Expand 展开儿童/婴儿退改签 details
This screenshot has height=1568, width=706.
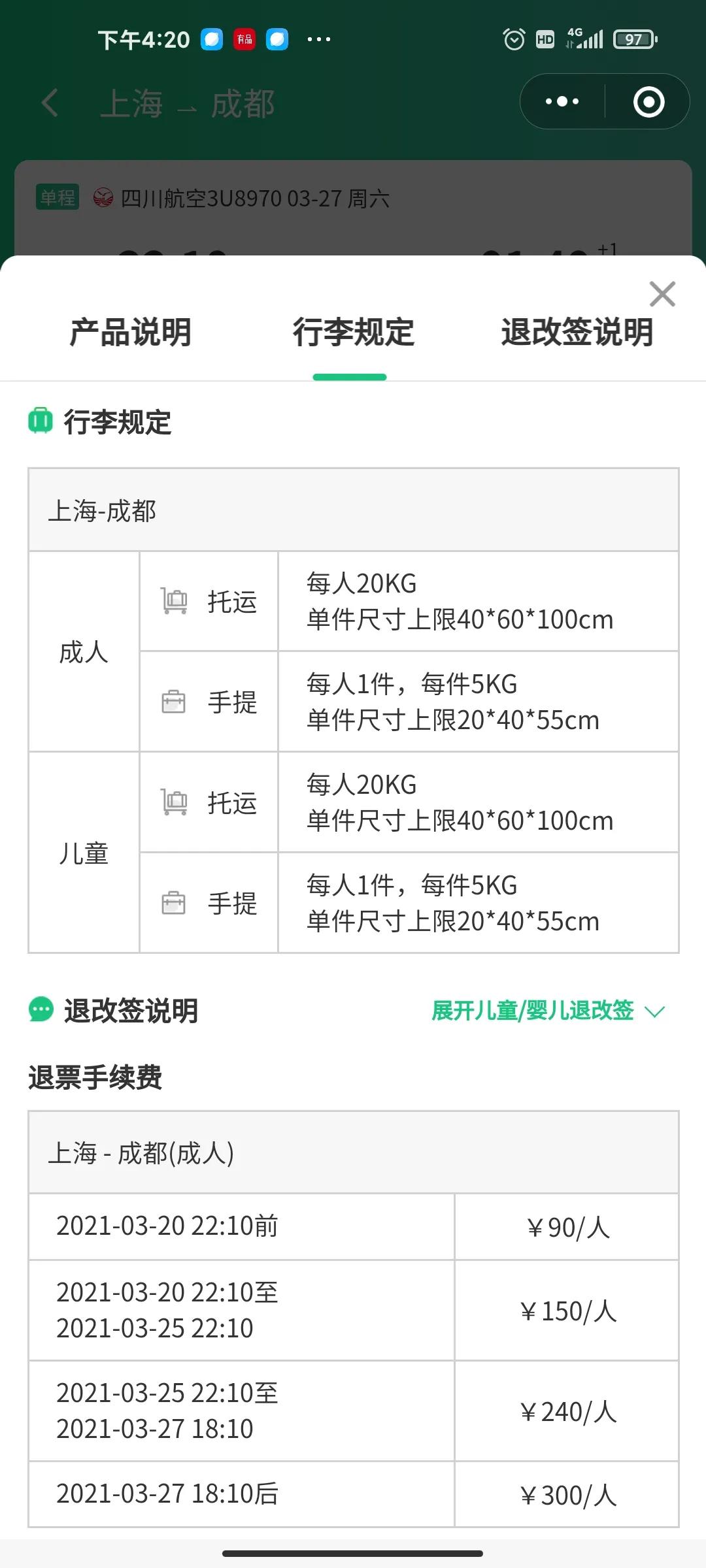tap(548, 1011)
